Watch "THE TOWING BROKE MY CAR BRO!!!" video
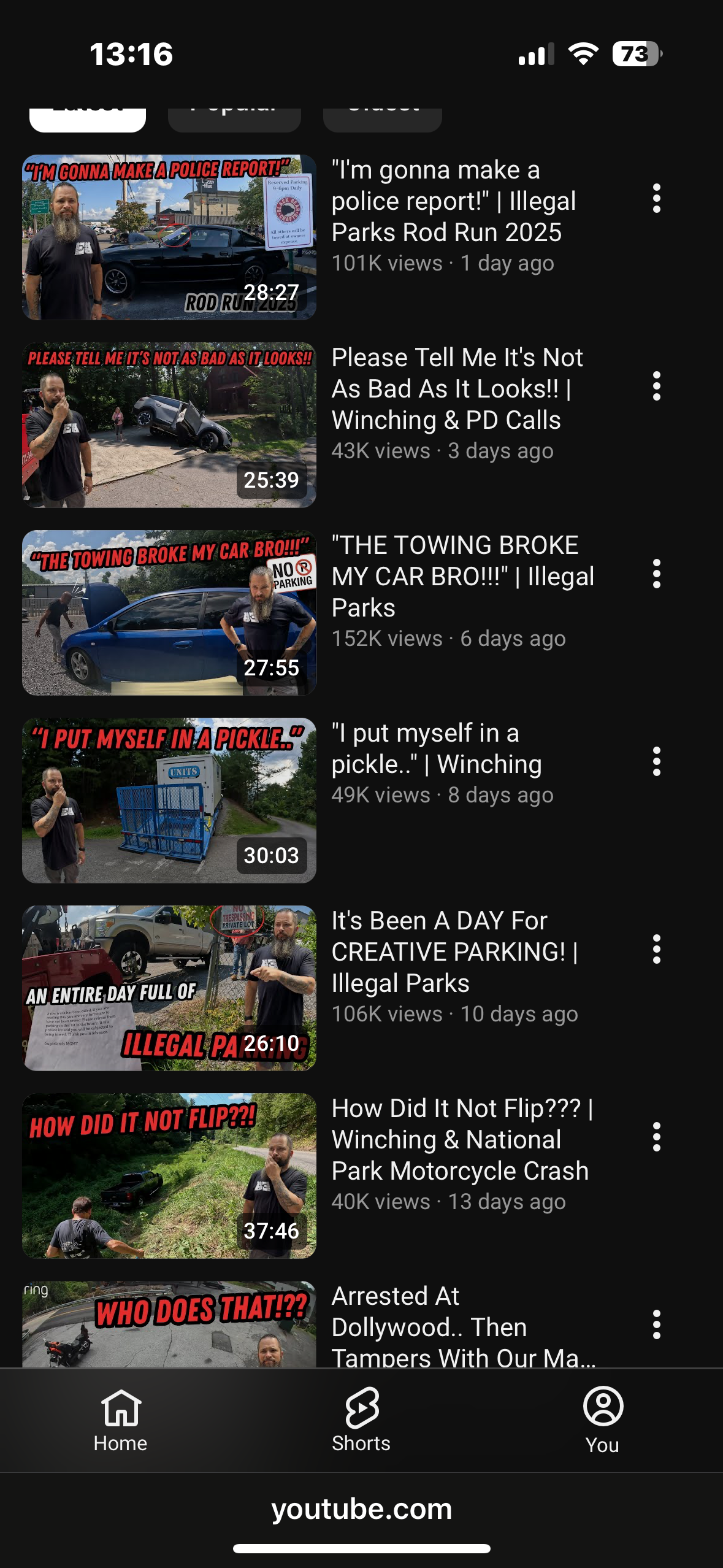723x1568 pixels. 169,612
